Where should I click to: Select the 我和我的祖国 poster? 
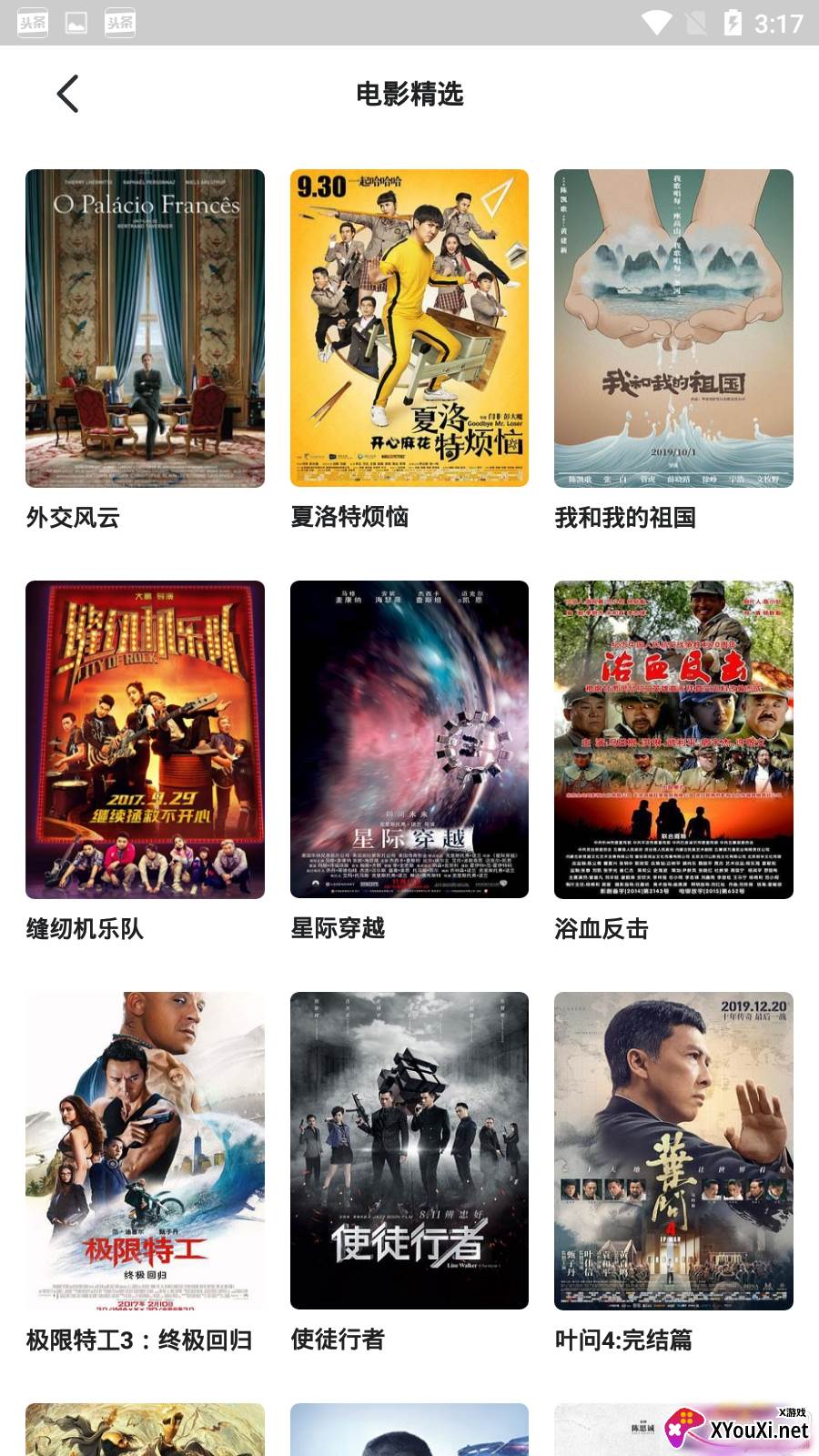click(673, 329)
